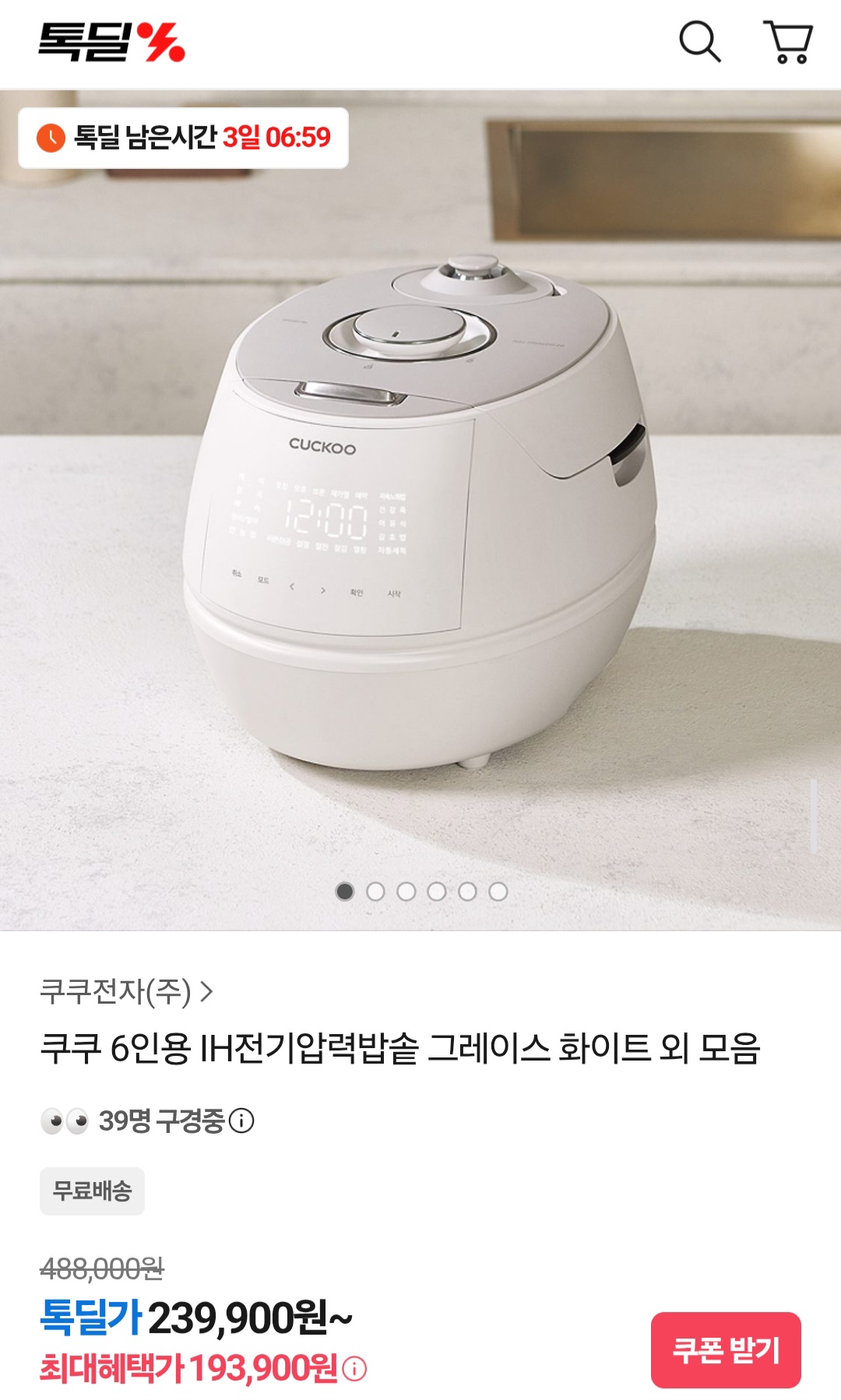Open the search icon
This screenshot has height=1400, width=841.
click(x=699, y=41)
